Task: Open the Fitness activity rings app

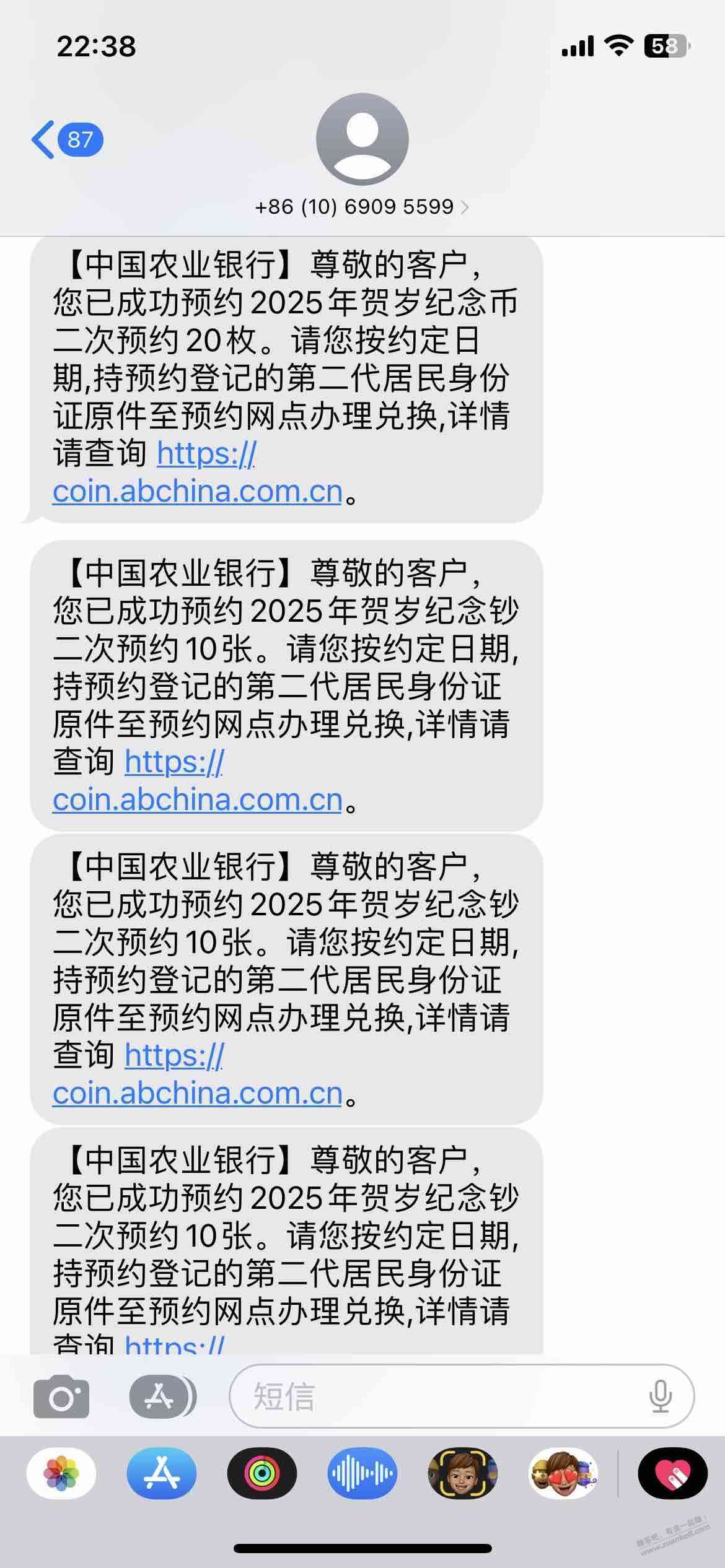Action: click(262, 1473)
